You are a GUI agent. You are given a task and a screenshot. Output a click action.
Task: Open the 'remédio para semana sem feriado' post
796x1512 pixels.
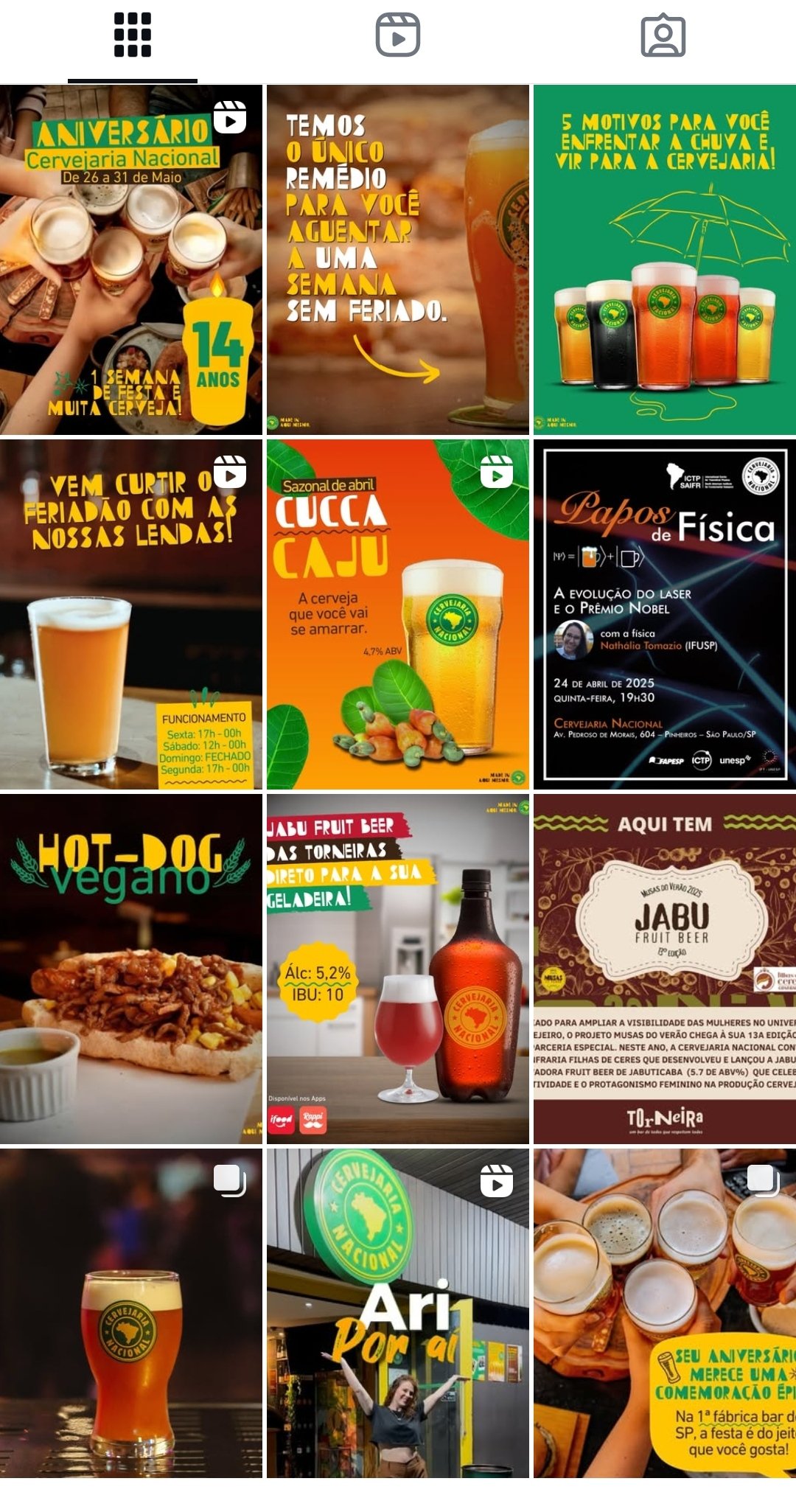(398, 259)
